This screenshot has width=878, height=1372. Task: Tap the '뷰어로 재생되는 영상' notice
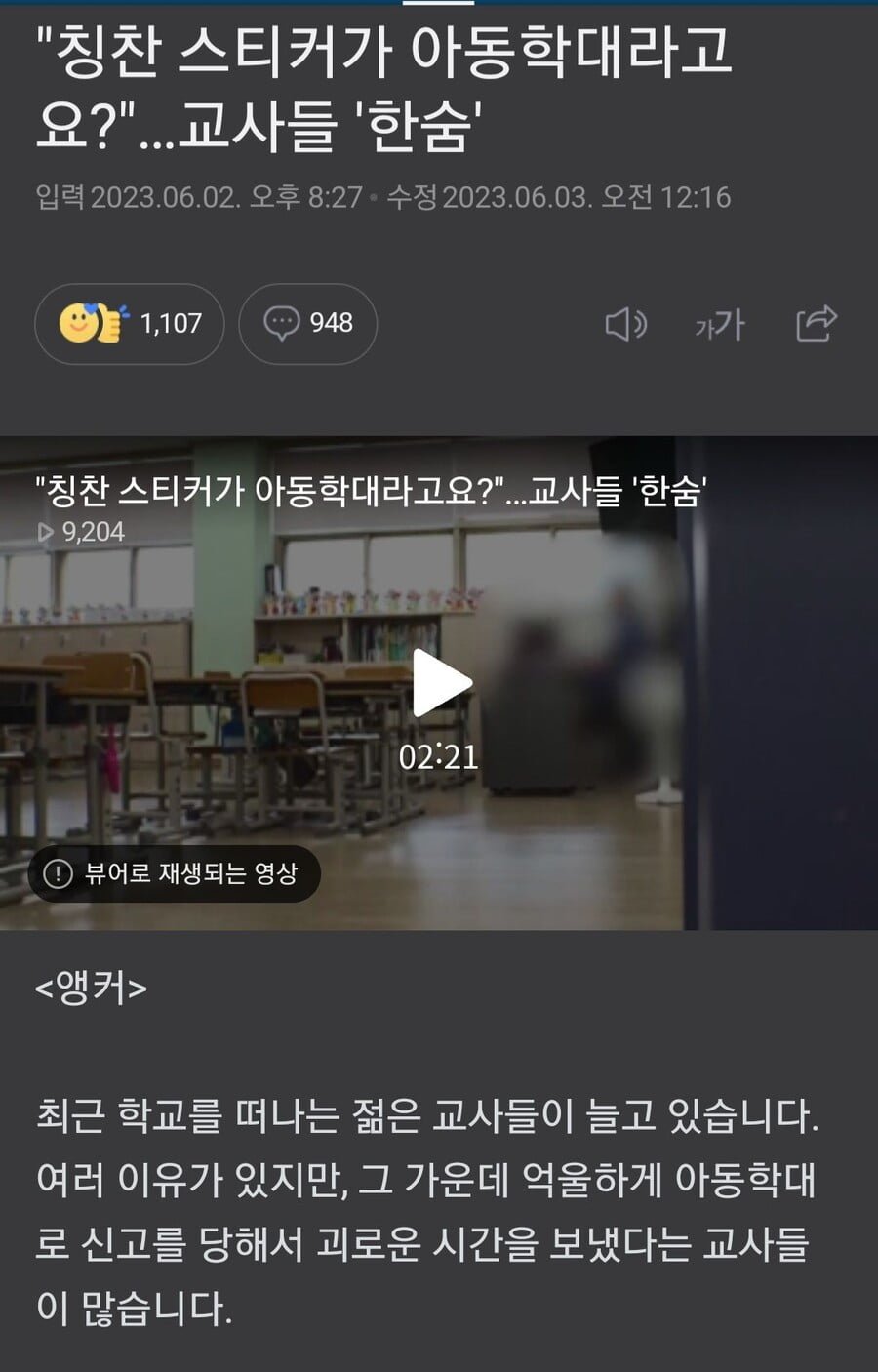click(x=174, y=873)
